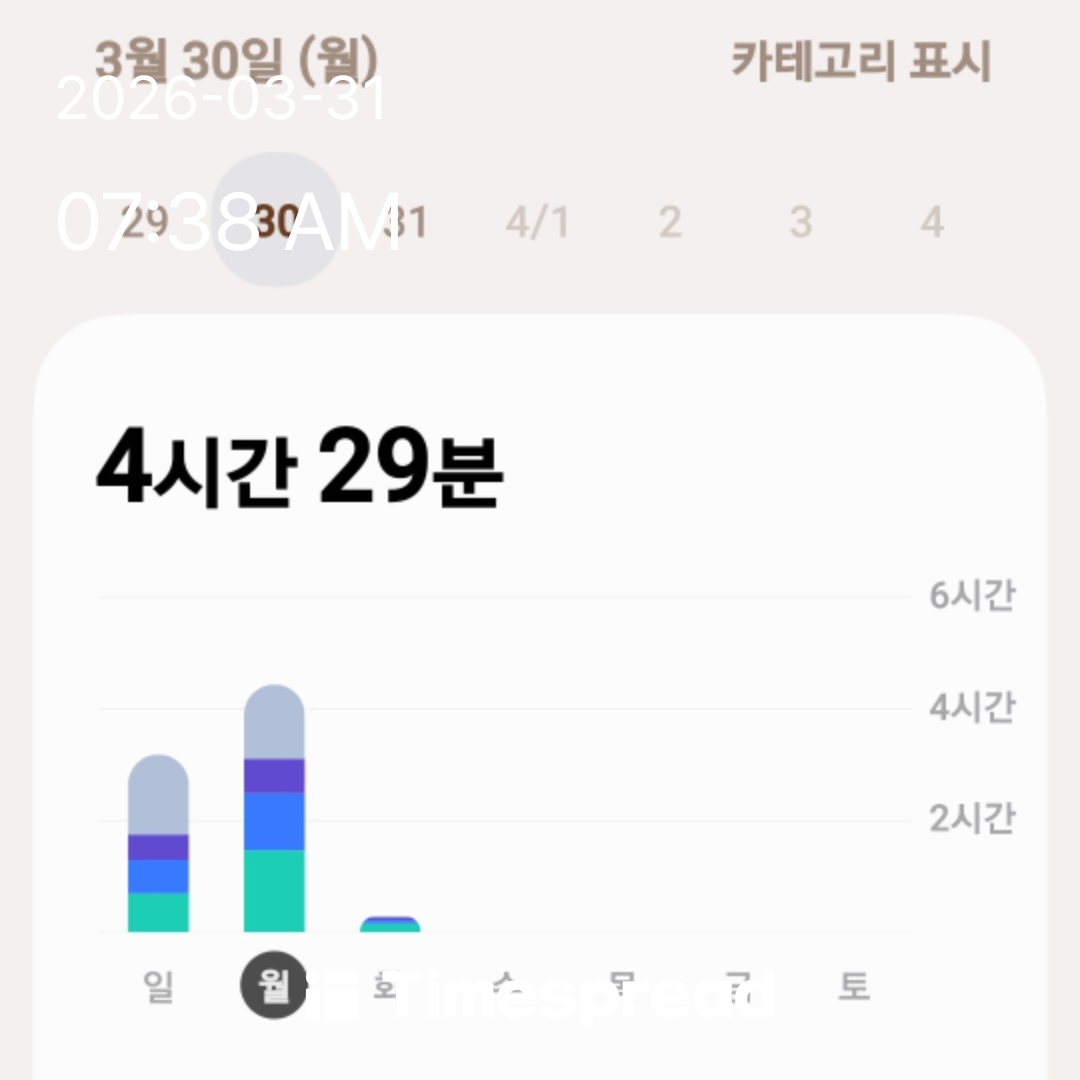This screenshot has height=1080, width=1080.
Task: Show the 화 (Tuesday) usage bar
Action: pos(390,925)
